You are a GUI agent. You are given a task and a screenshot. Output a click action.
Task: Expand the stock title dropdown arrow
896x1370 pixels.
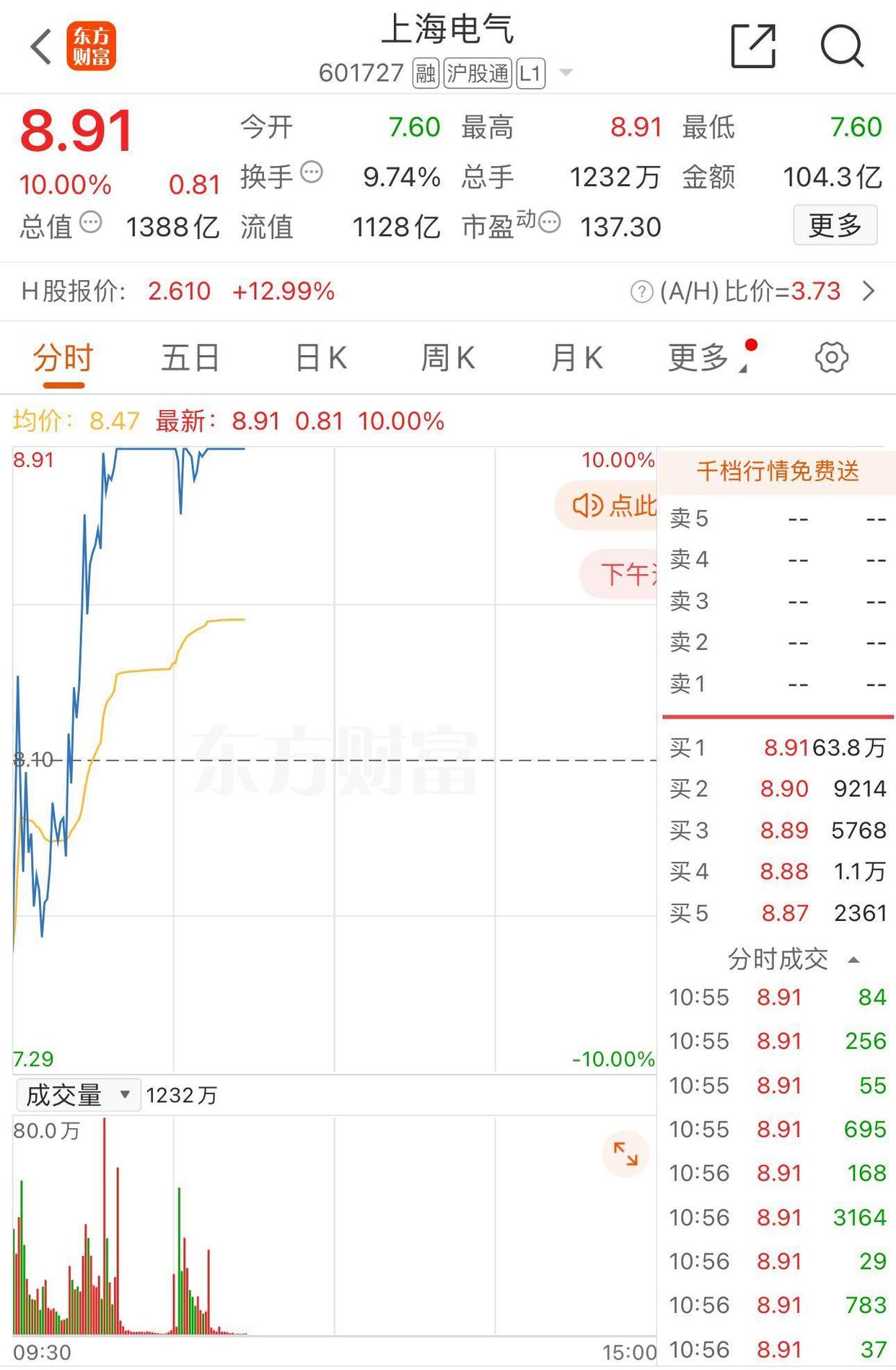[566, 73]
